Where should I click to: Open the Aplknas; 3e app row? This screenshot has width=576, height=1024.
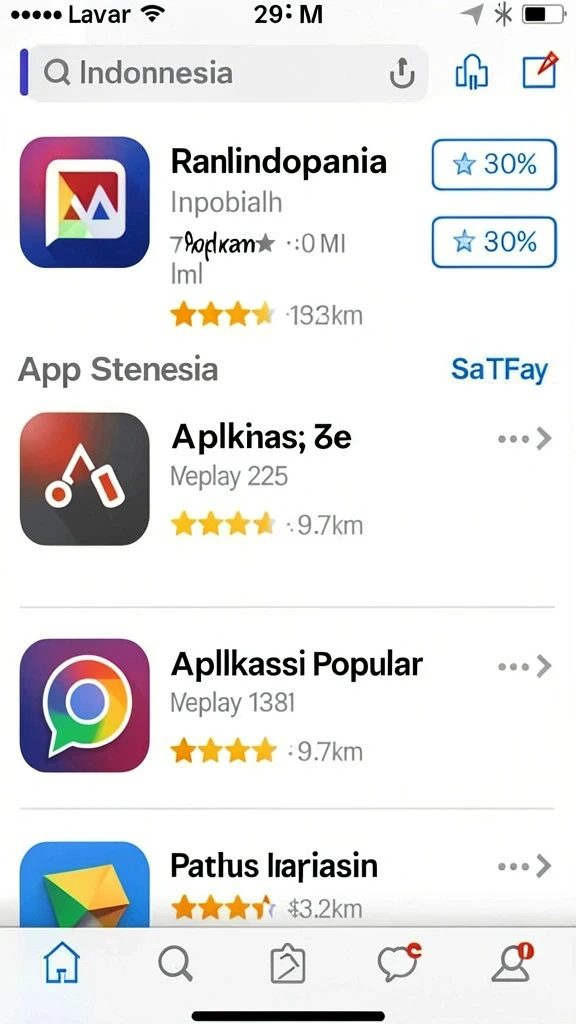287,479
